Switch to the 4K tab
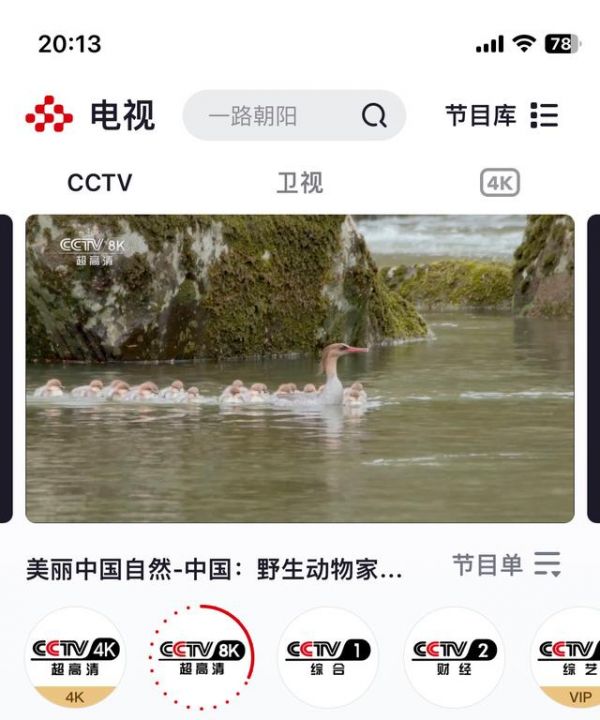600x720 pixels. point(500,183)
